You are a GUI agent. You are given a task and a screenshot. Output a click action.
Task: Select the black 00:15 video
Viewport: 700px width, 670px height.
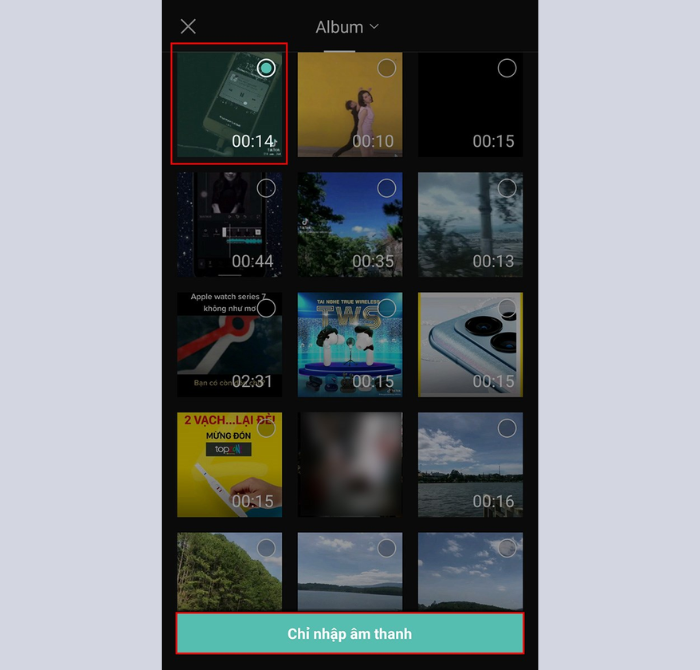(507, 68)
